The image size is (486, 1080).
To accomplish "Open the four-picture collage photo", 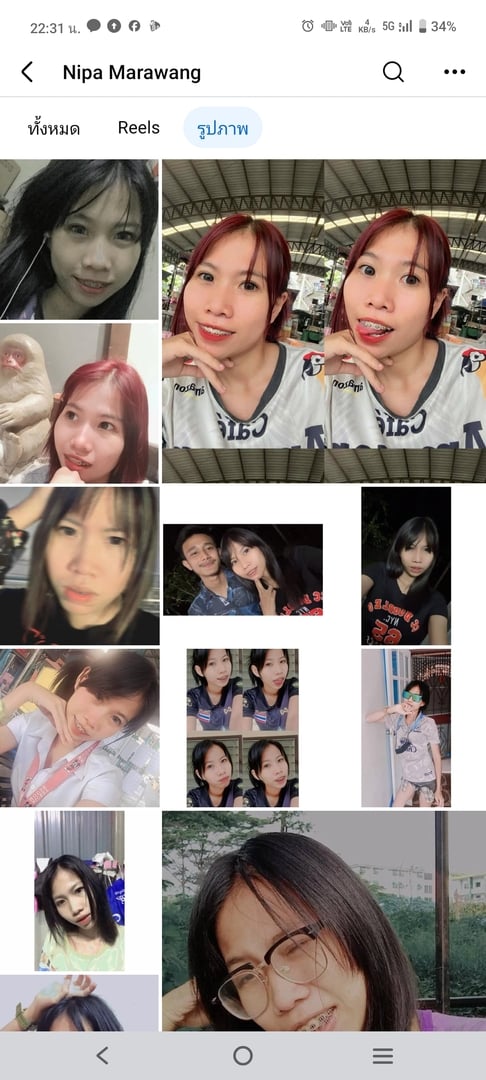I will [x=243, y=728].
